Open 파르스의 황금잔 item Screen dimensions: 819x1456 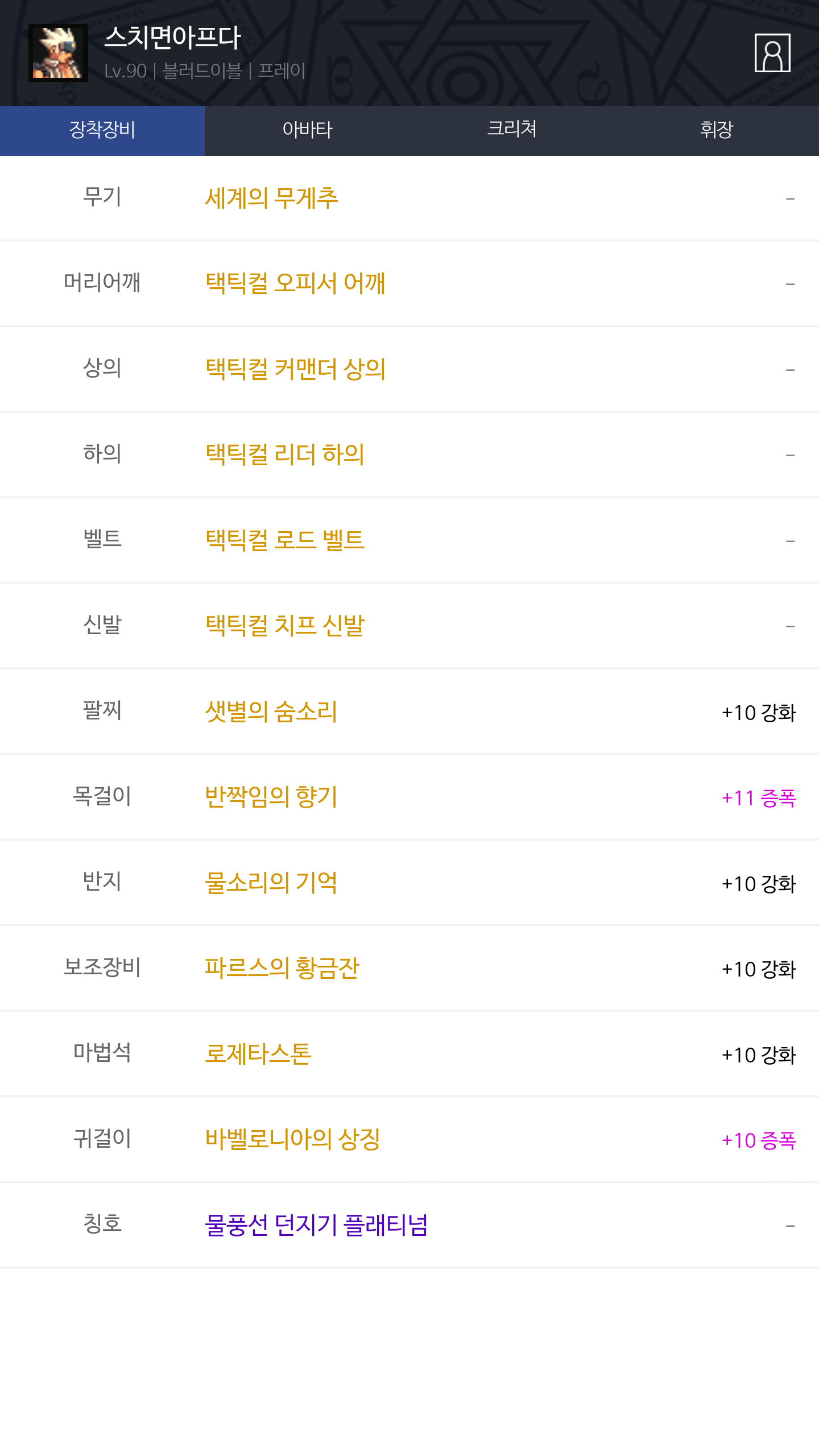[282, 968]
